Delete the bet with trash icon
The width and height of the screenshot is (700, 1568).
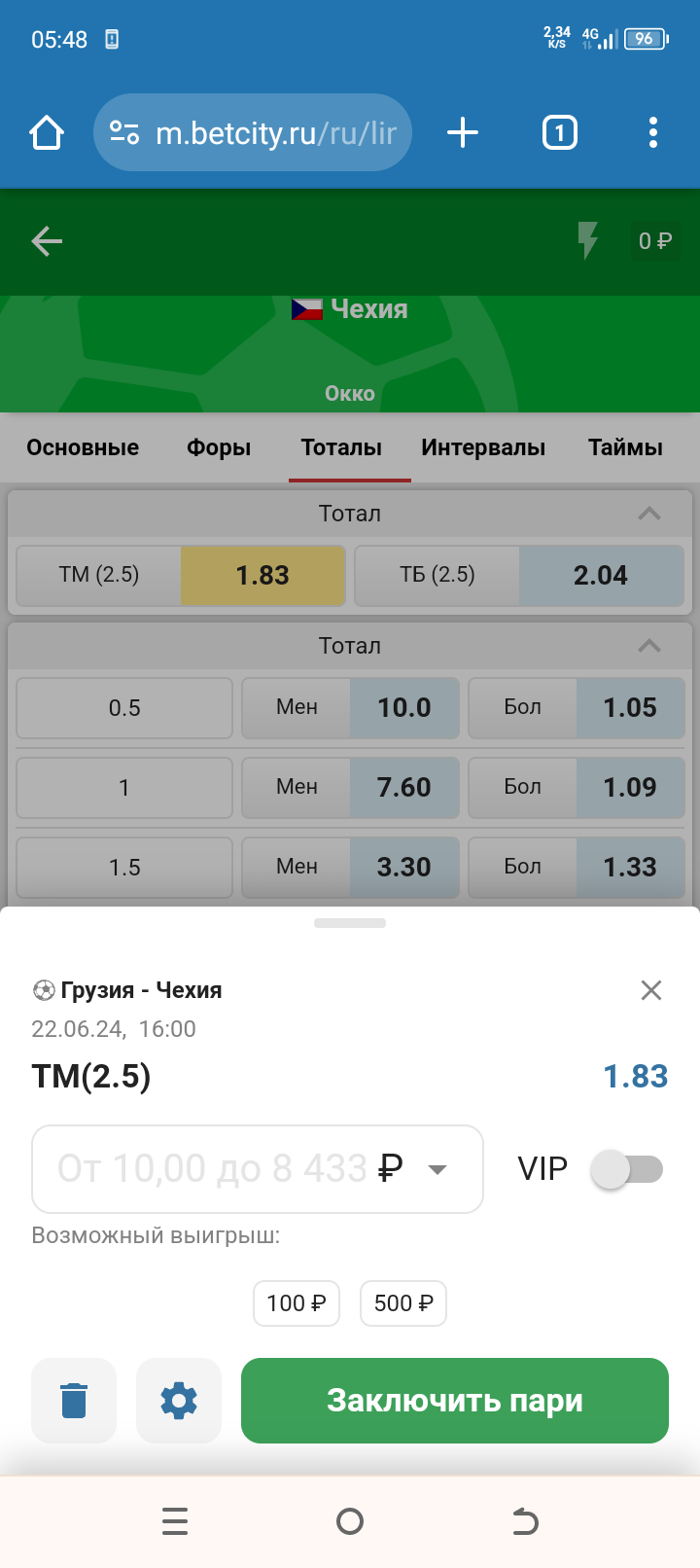coord(74,1401)
